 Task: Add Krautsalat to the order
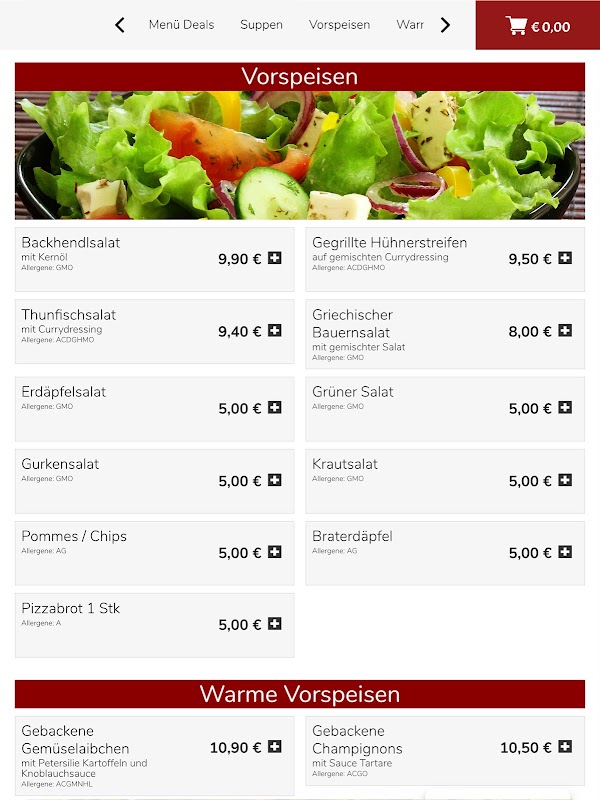565,480
